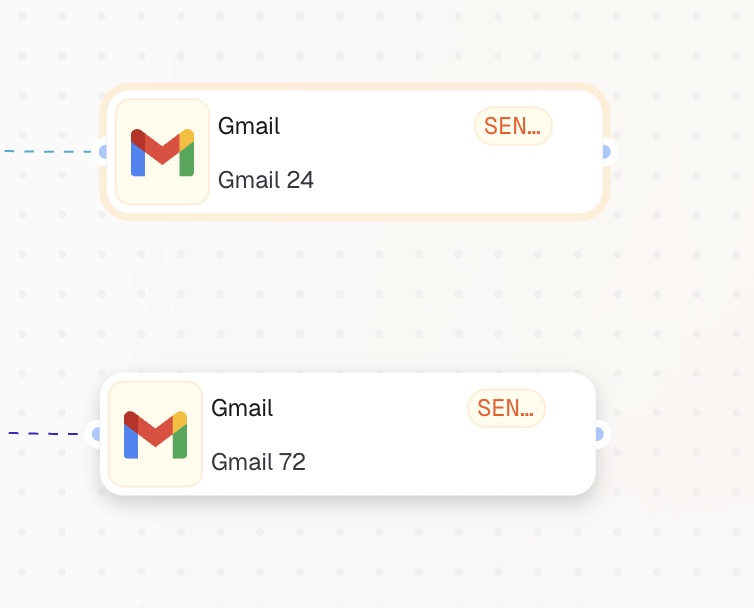Tap input connector of Gmail 72 node
Viewport: 754px width, 608px height.
pyautogui.click(x=97, y=434)
